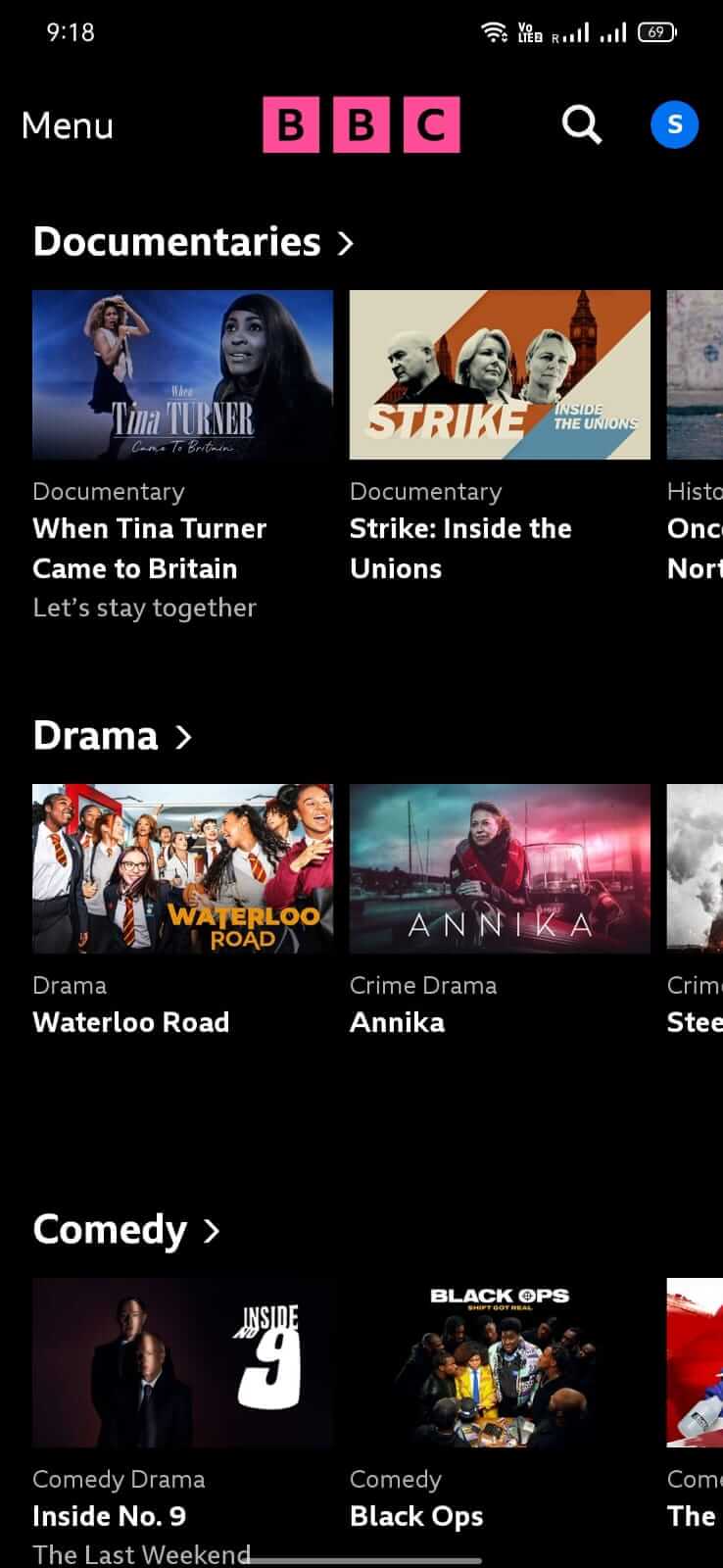Viewport: 723px width, 1568px height.
Task: Open the search icon
Action: tap(581, 125)
